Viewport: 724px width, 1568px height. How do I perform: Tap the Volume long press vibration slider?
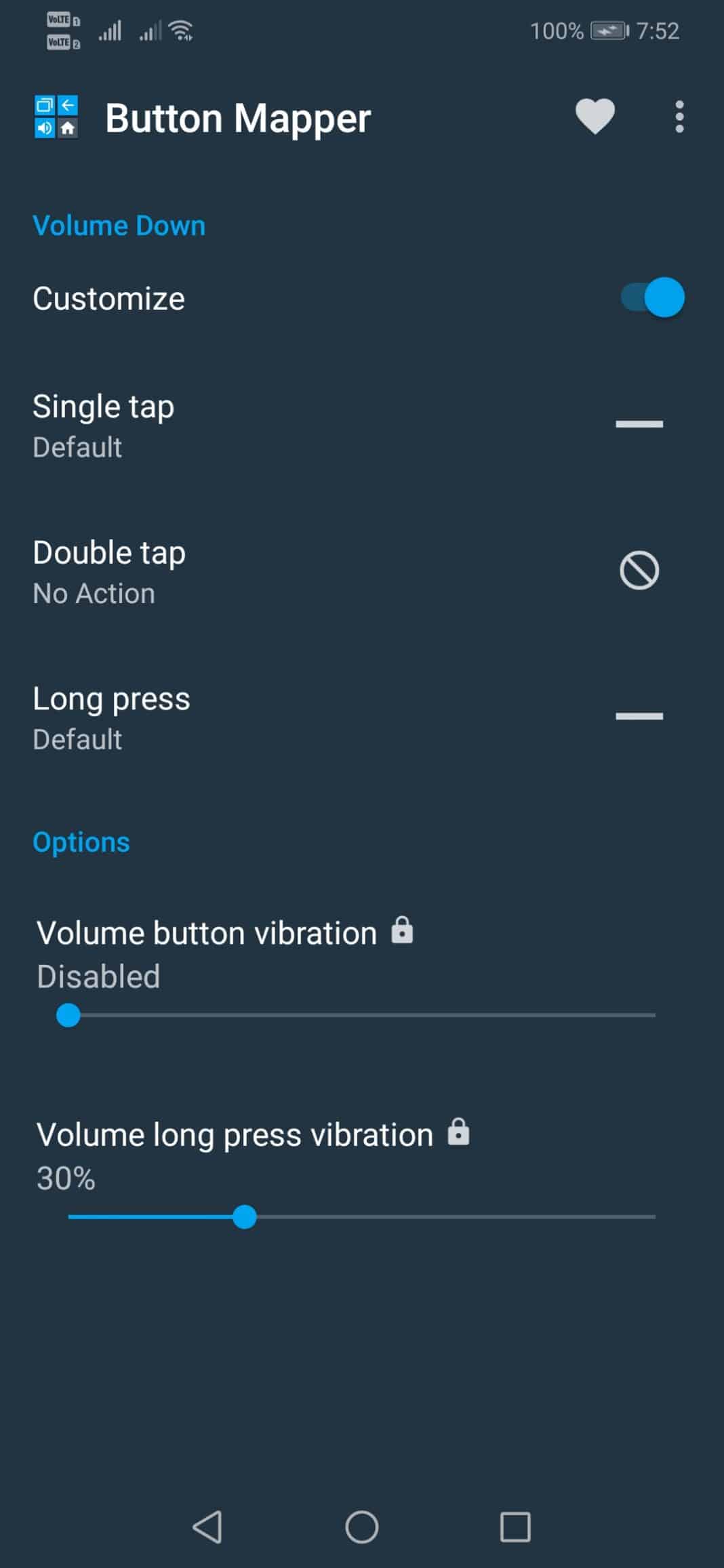pyautogui.click(x=361, y=1217)
